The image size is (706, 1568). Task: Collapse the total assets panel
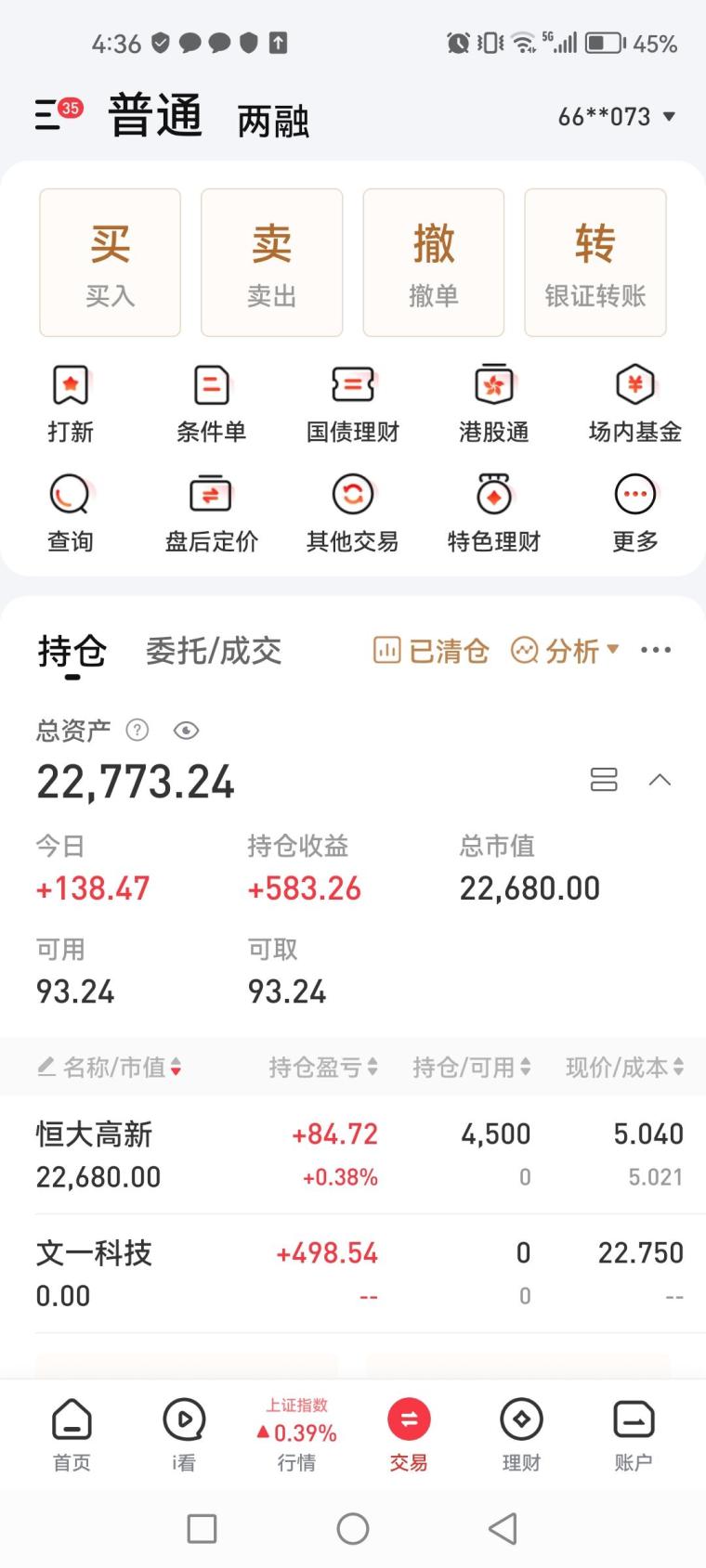coord(660,780)
